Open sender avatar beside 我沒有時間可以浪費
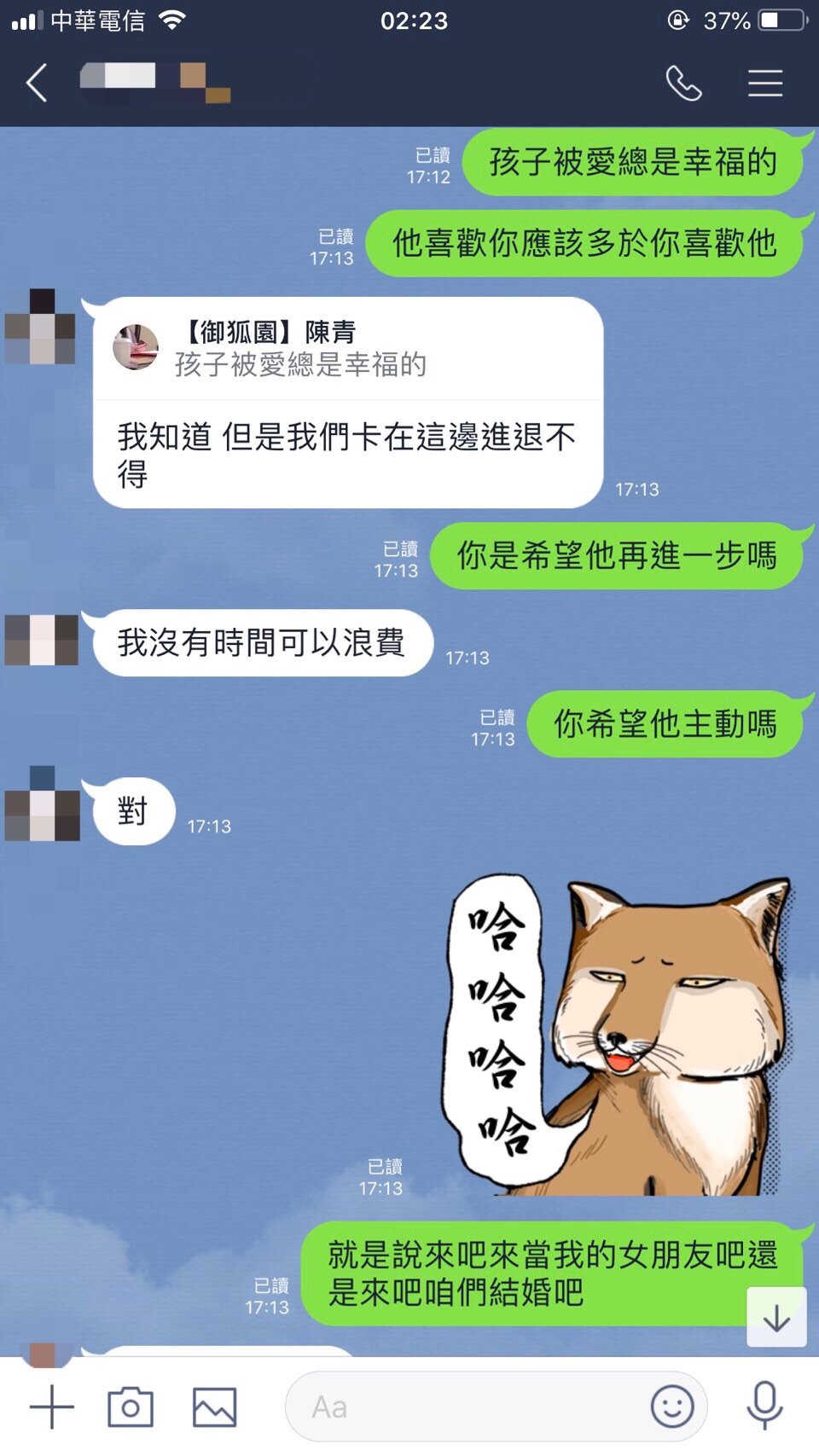 (42, 640)
